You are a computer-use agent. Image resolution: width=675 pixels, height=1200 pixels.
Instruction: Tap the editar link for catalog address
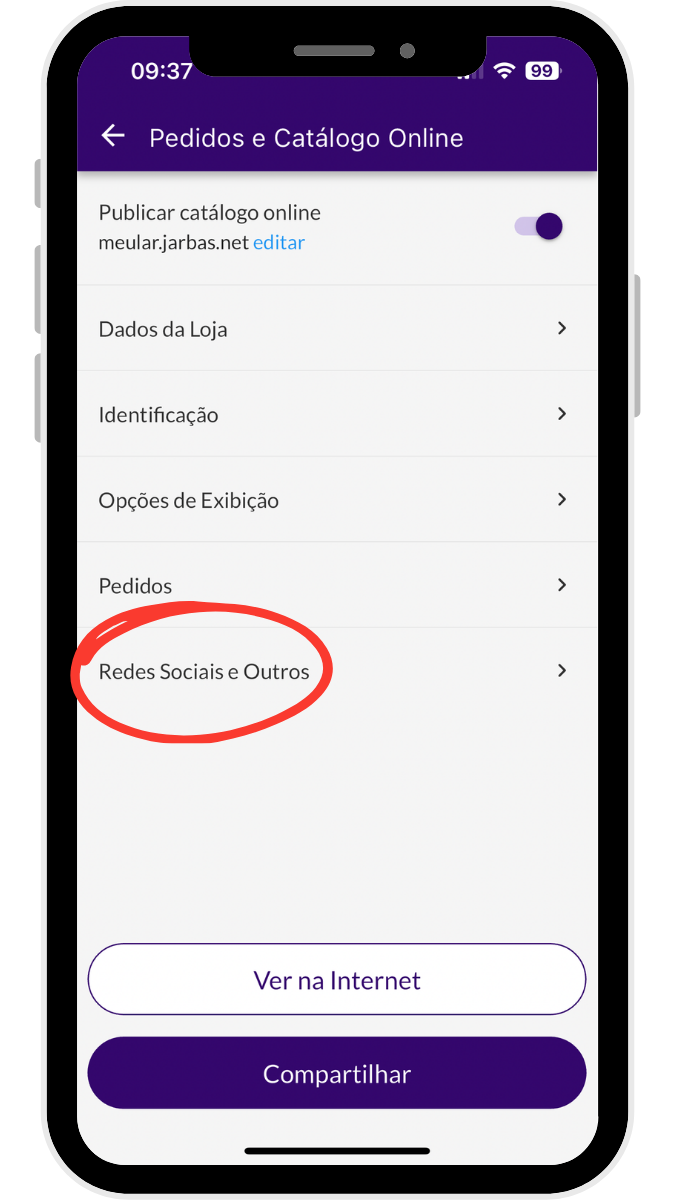point(279,243)
